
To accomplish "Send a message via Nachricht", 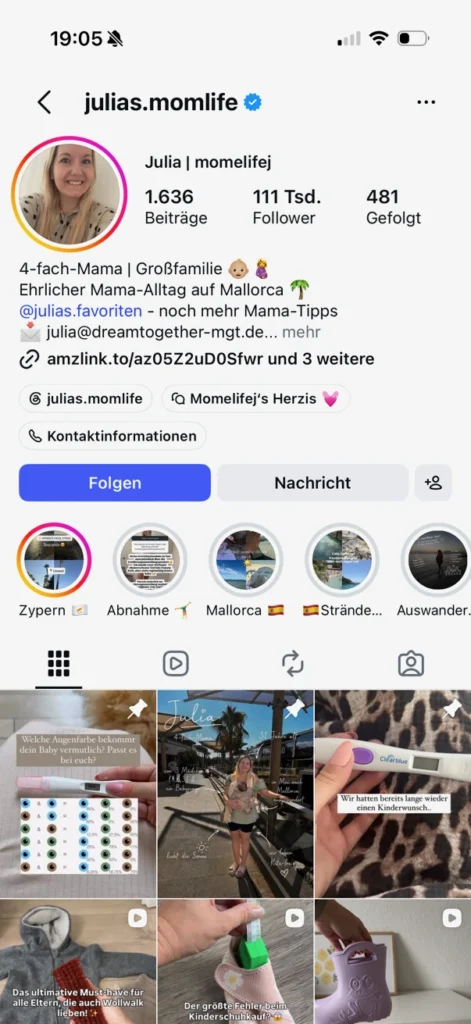I will point(312,483).
